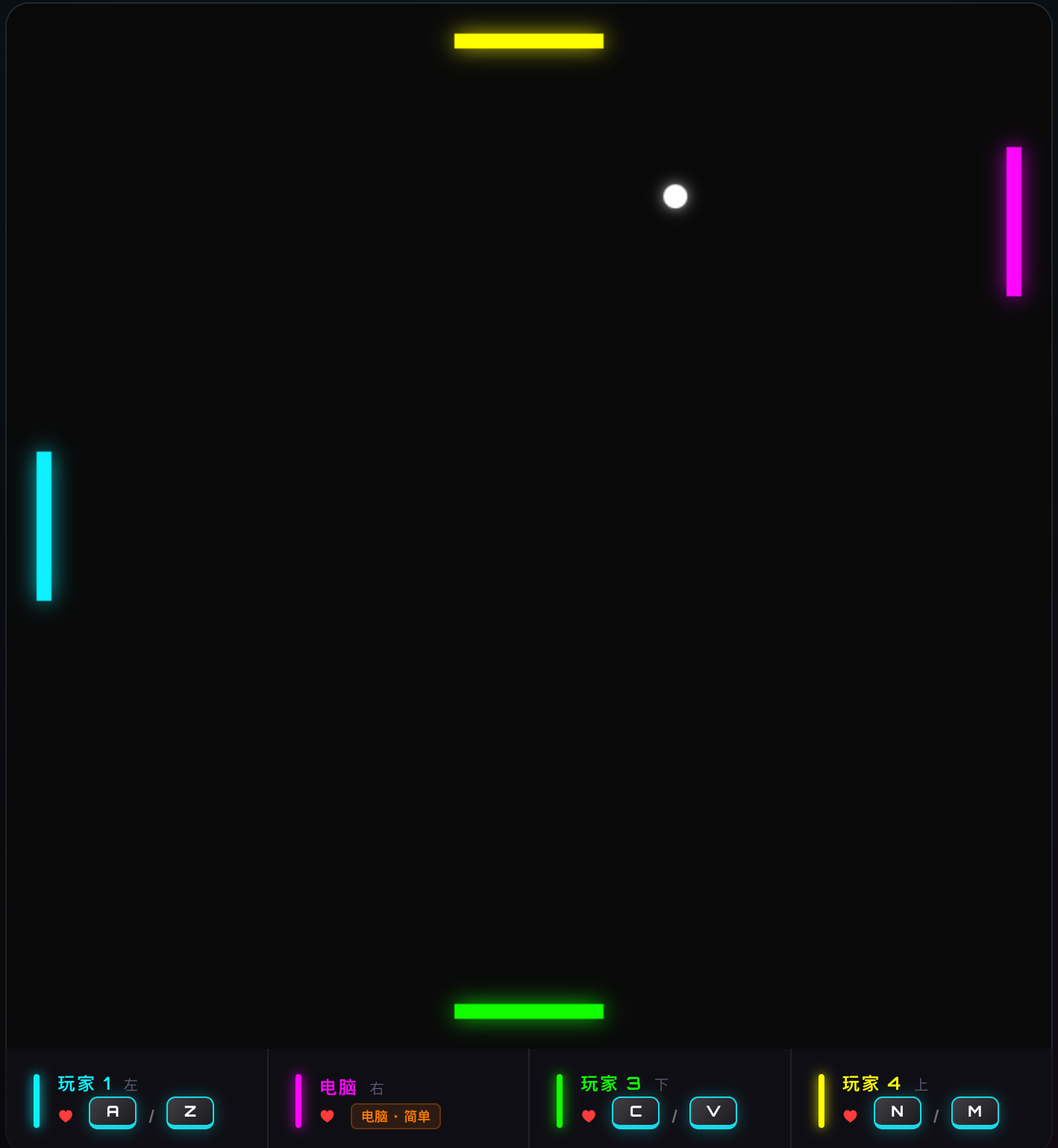Tap the A key for Player 1
The image size is (1058, 1148).
[x=113, y=1112]
